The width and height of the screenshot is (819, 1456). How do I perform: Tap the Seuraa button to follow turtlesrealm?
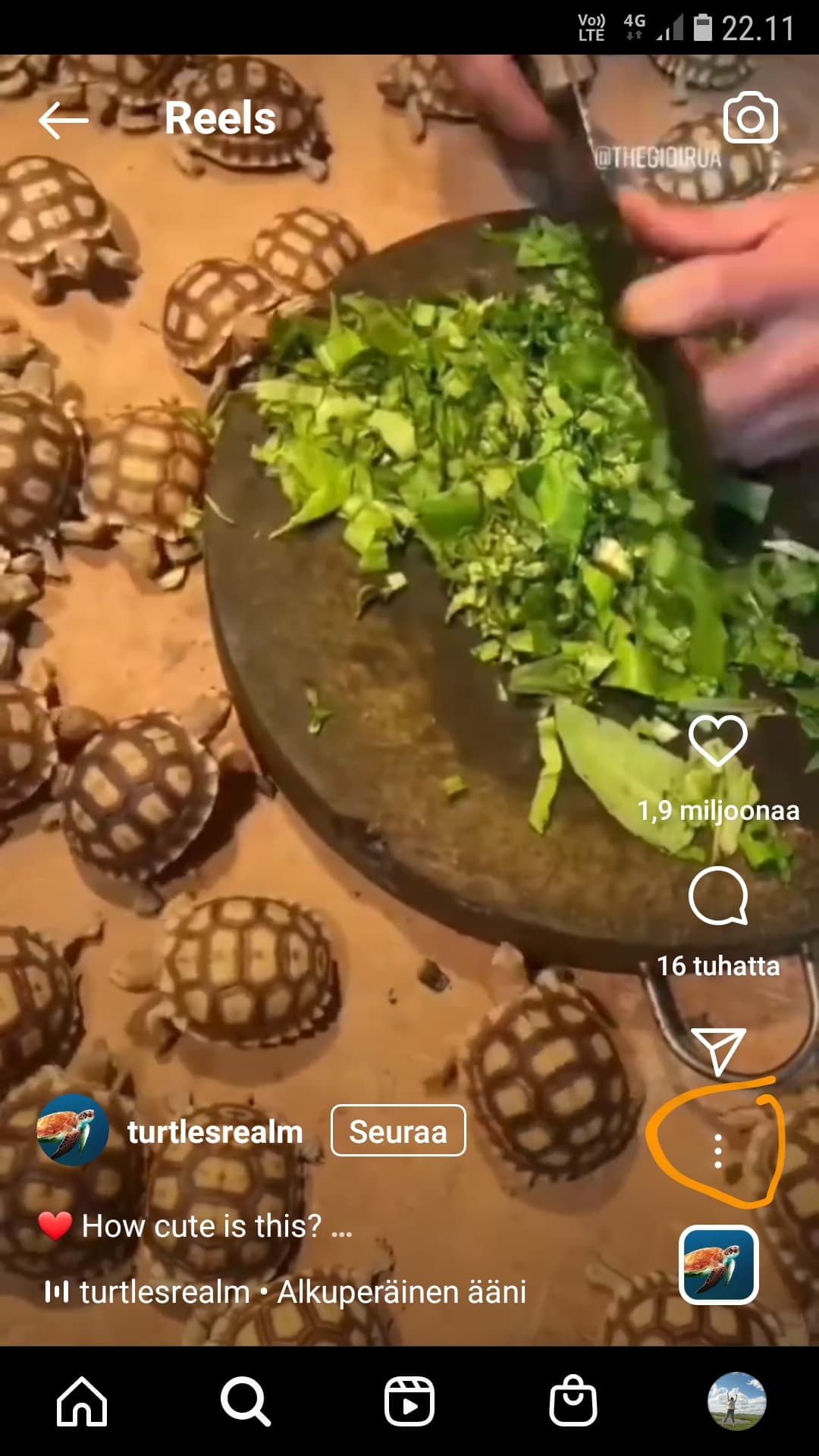point(398,1131)
